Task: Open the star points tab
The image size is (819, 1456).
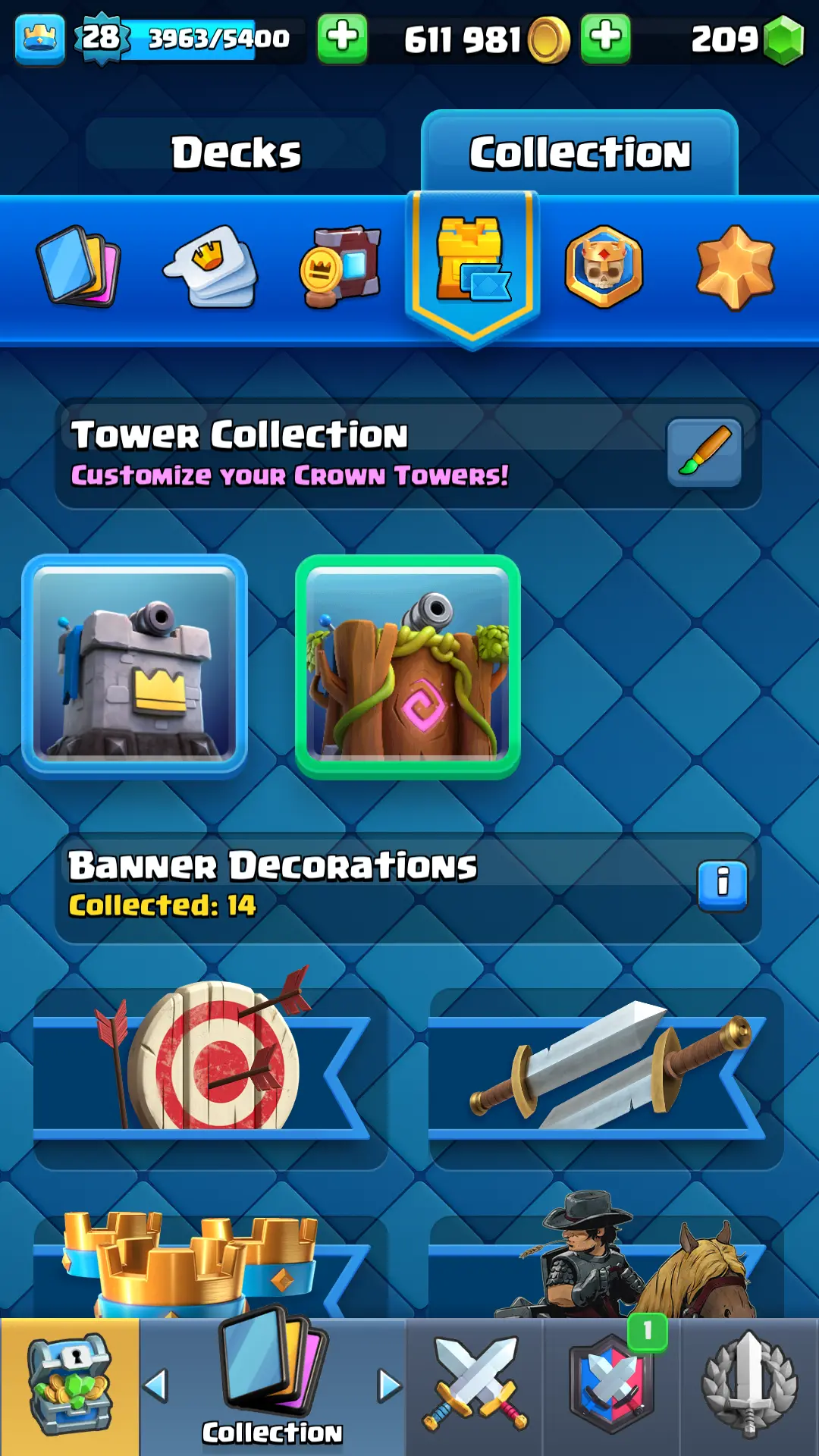Action: [x=735, y=267]
